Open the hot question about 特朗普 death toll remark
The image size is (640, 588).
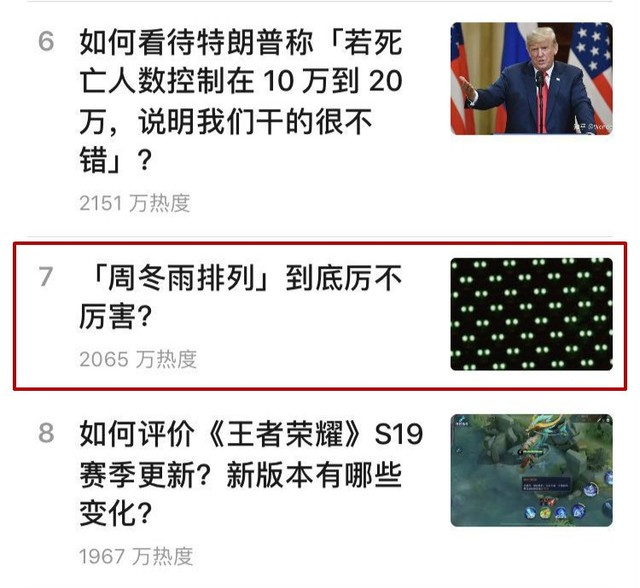tap(240, 100)
